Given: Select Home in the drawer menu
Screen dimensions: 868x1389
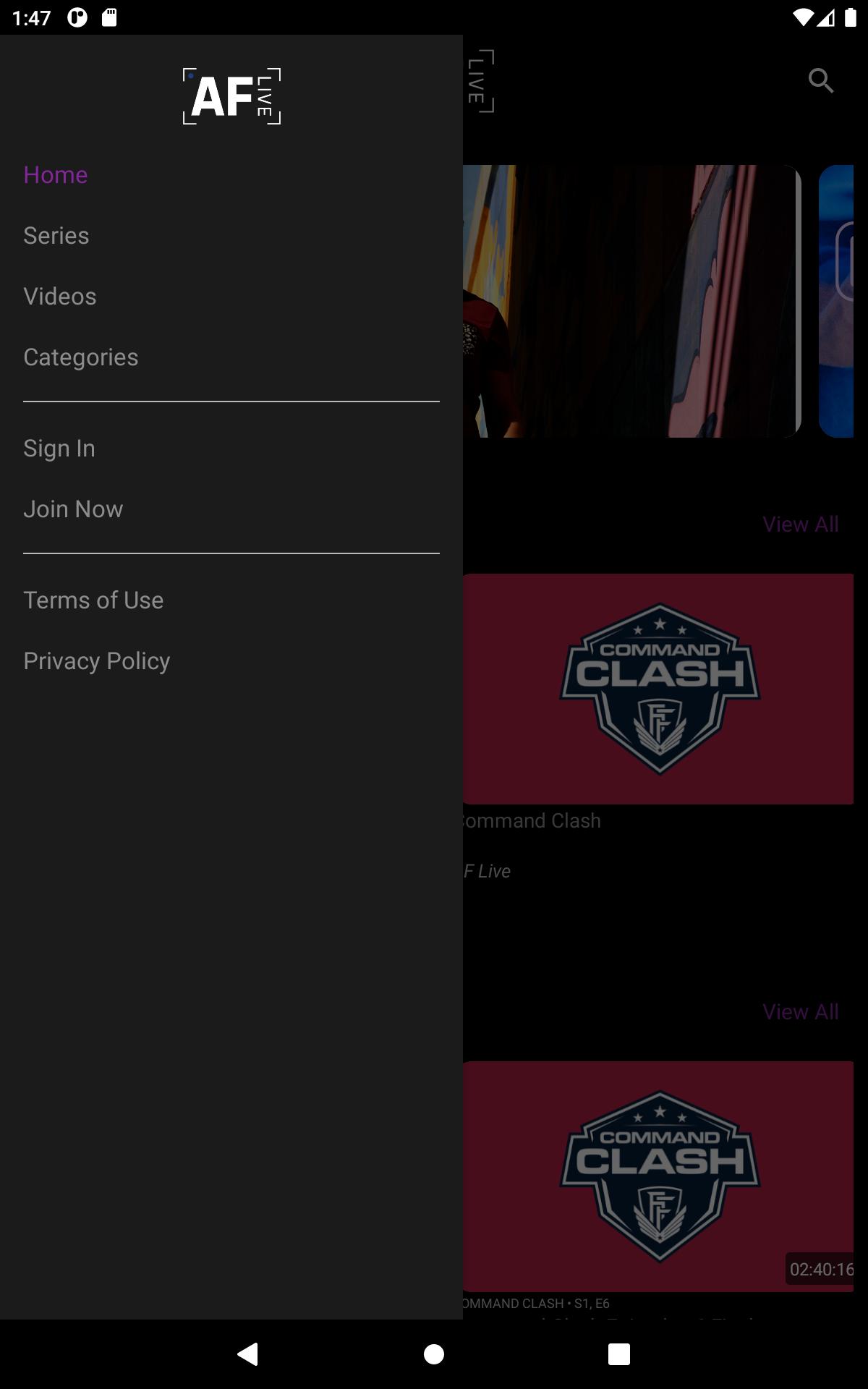Looking at the screenshot, I should click(x=56, y=175).
